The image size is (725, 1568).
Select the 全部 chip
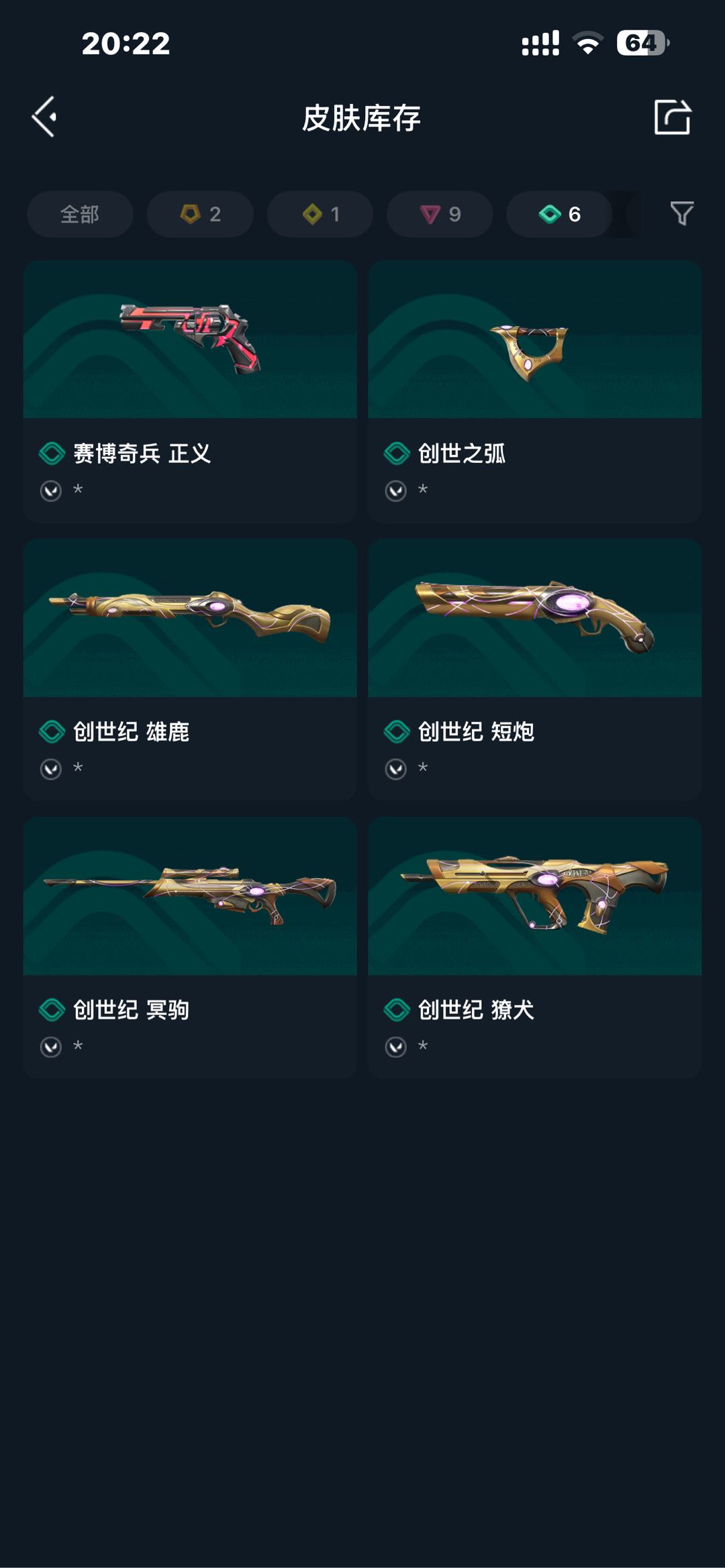click(80, 214)
